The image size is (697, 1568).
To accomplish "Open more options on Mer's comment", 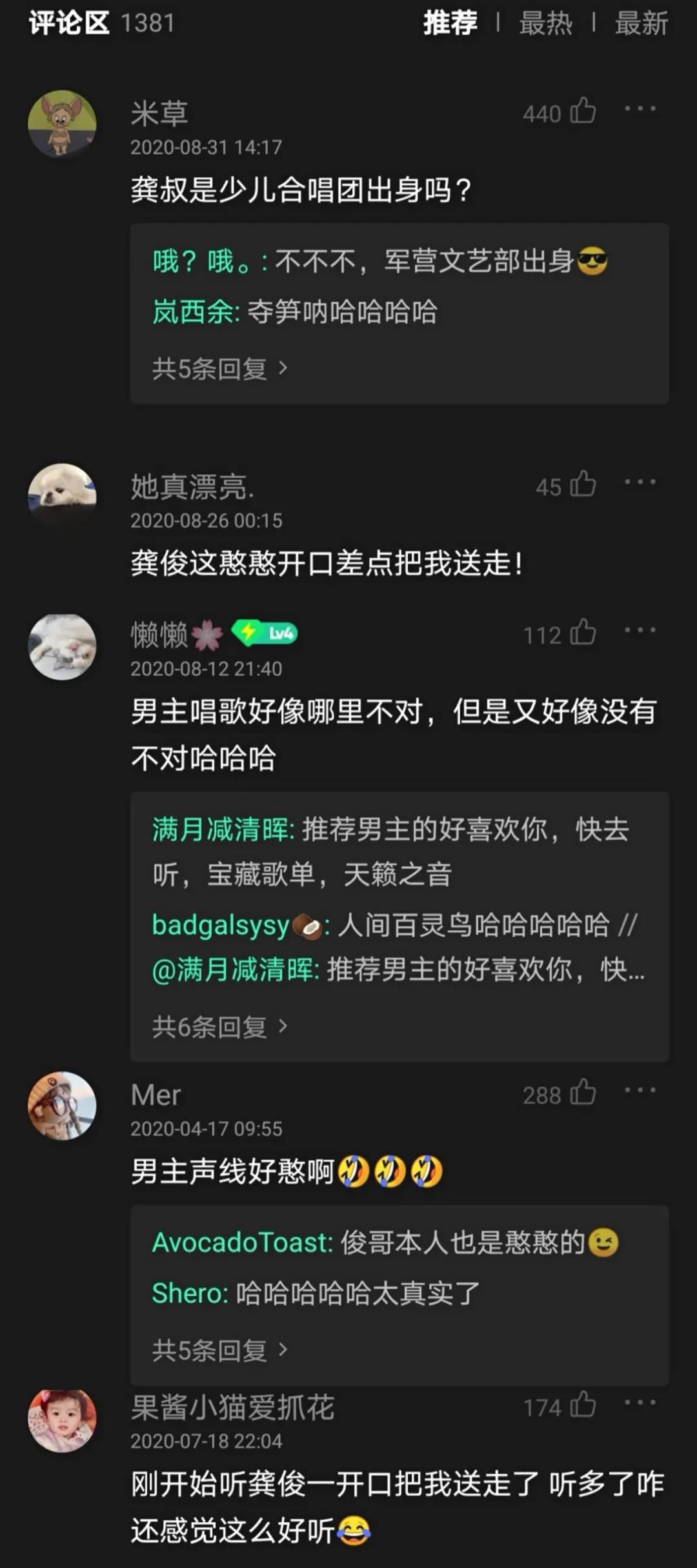I will coord(640,1090).
